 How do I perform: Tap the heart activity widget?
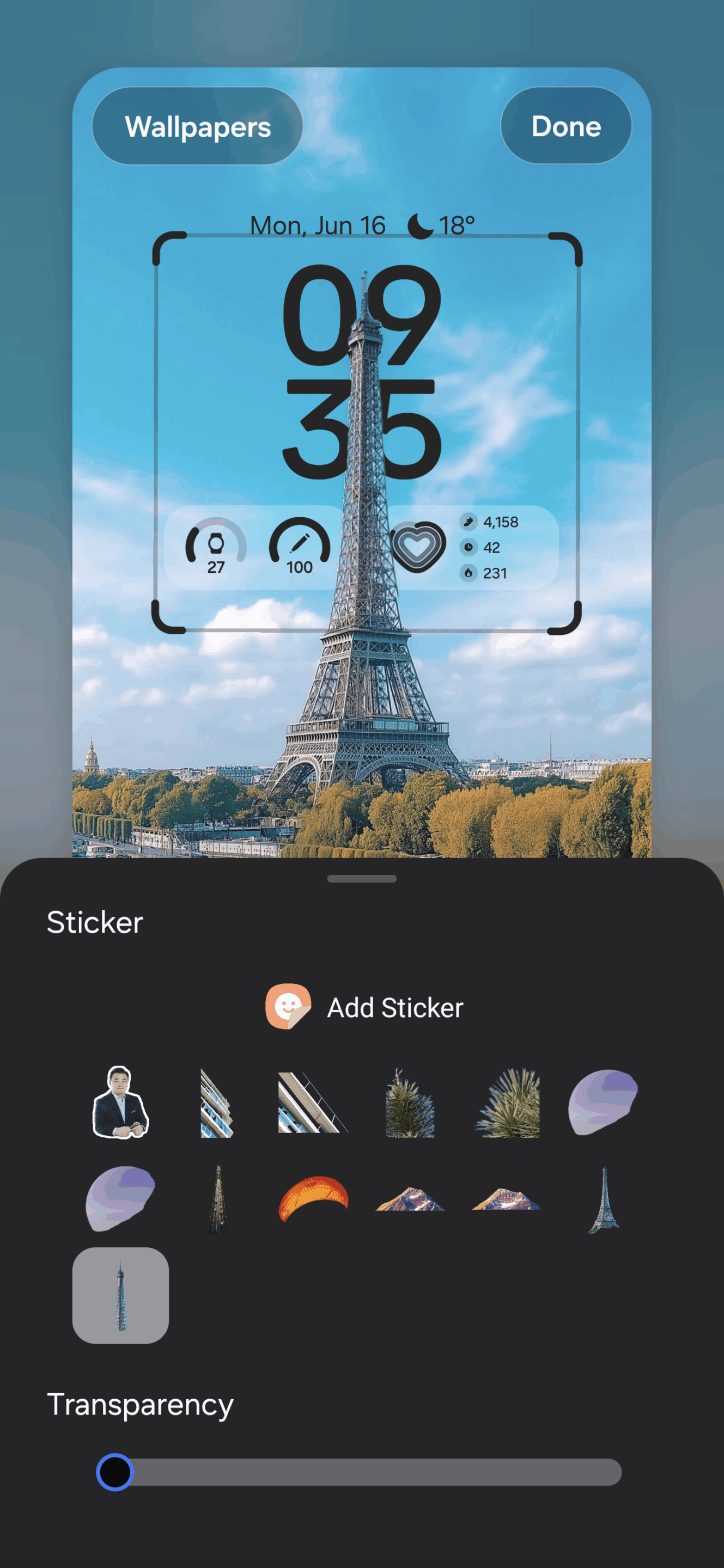pyautogui.click(x=418, y=547)
